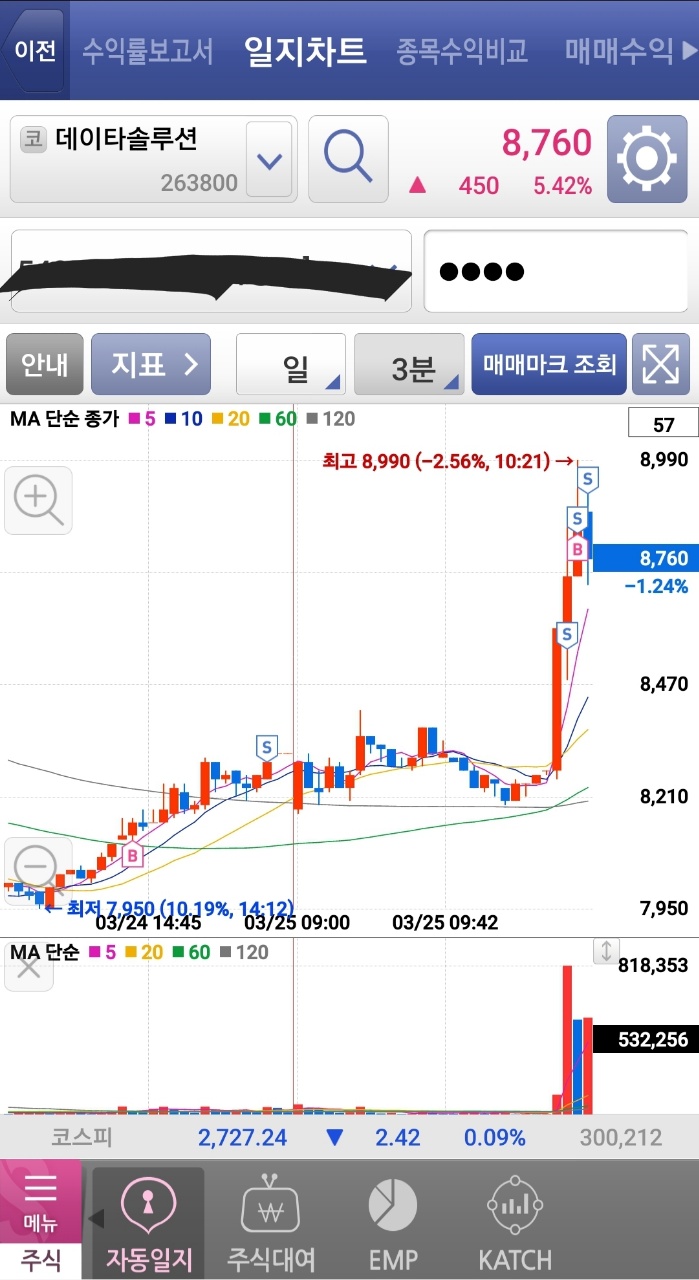Zoom out of the chart
Image resolution: width=699 pixels, height=1280 pixels.
[38, 866]
